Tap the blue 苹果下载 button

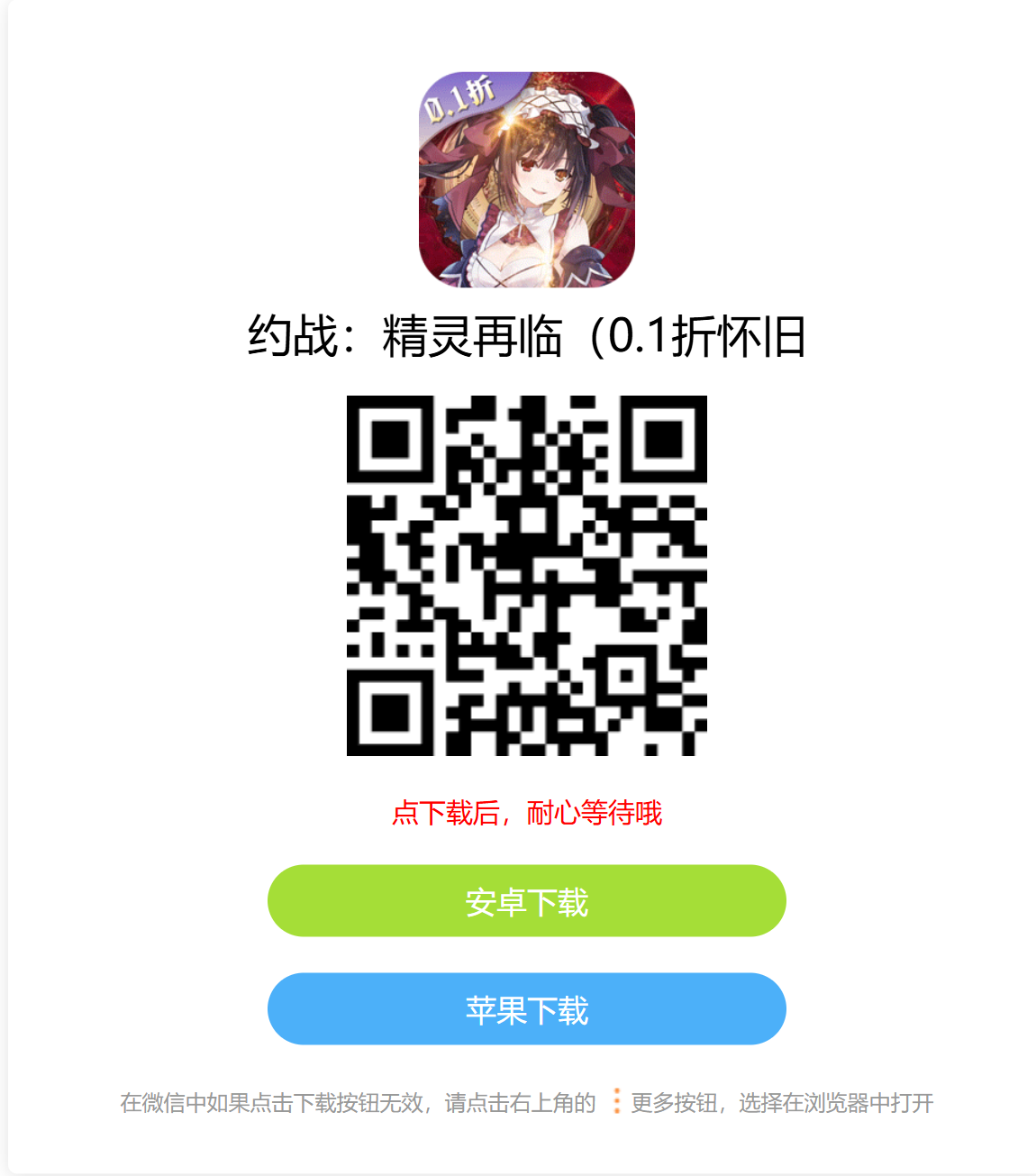[x=526, y=1009]
